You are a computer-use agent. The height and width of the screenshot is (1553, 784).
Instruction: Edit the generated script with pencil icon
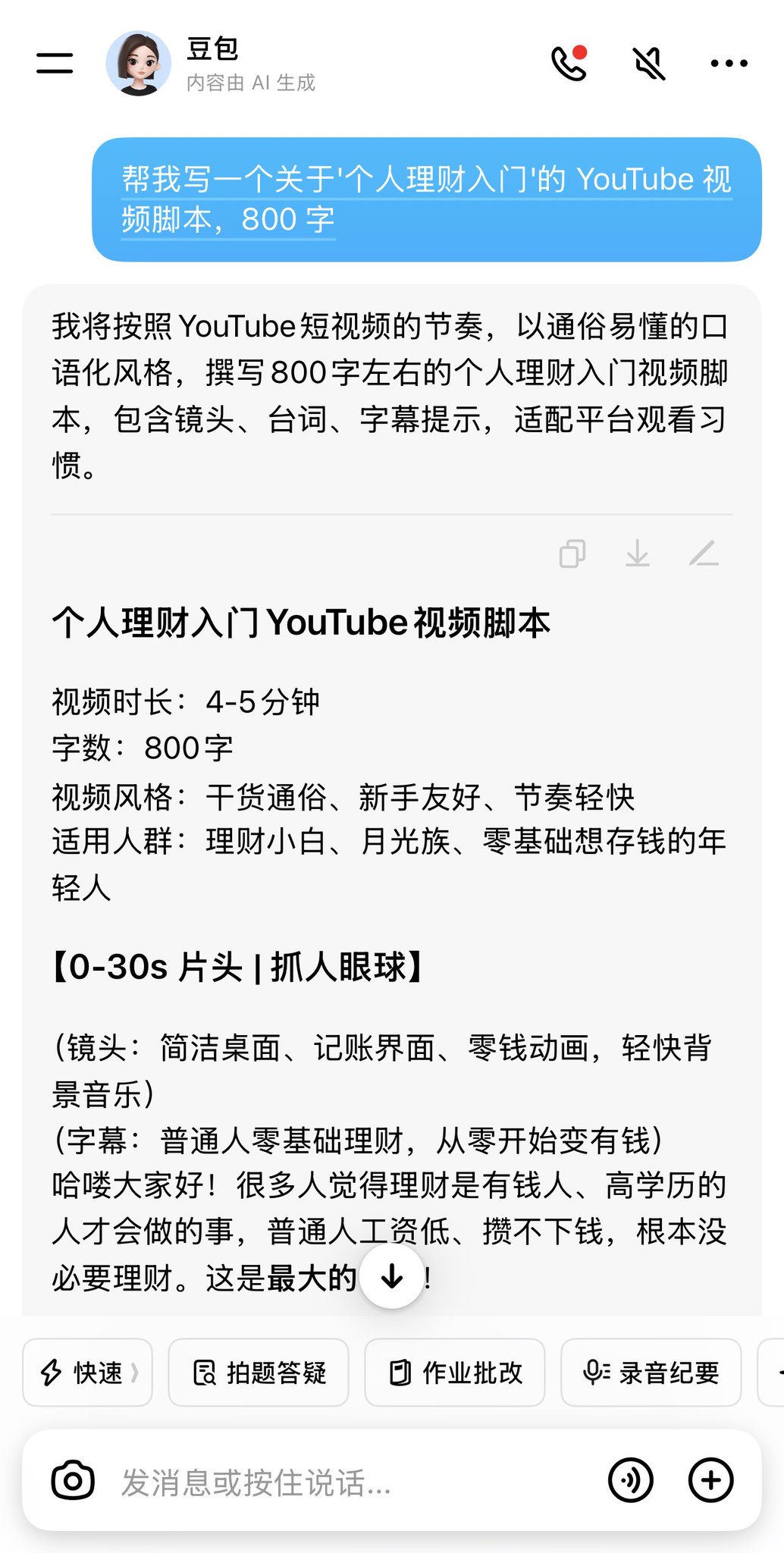point(704,554)
